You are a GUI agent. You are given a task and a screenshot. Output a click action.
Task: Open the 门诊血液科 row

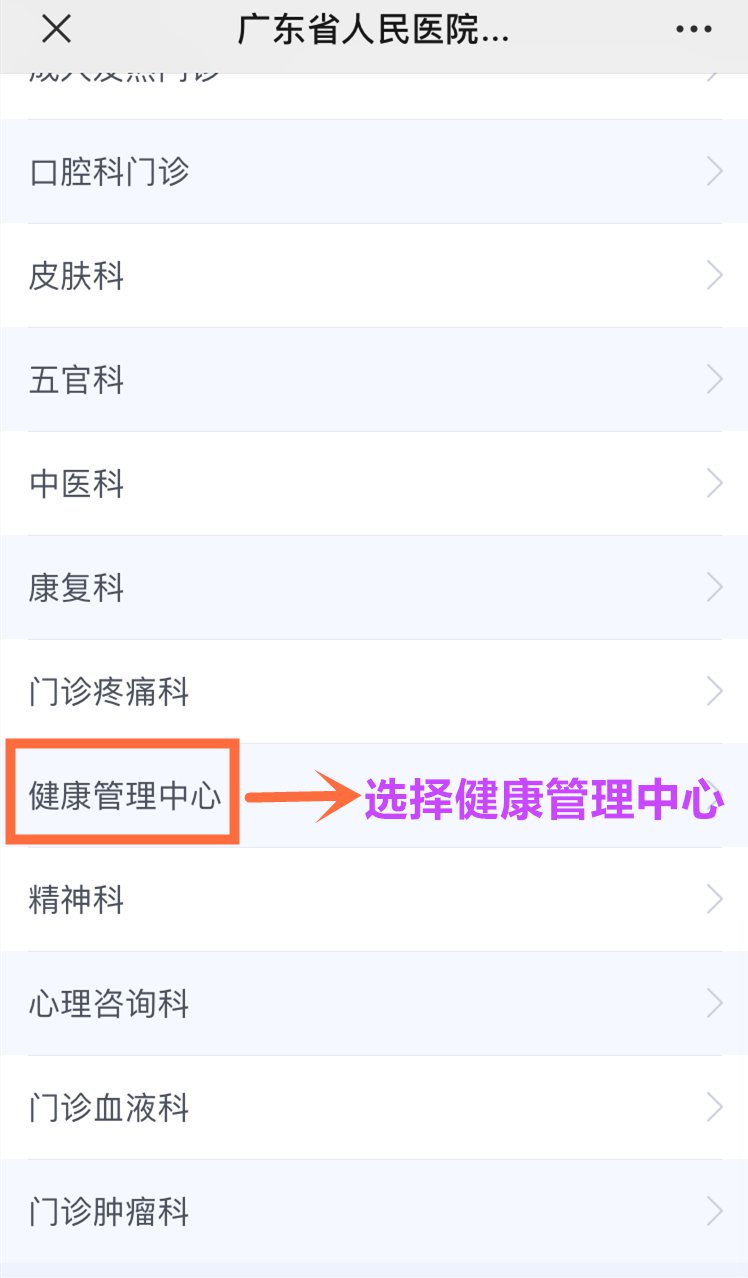click(x=374, y=1108)
